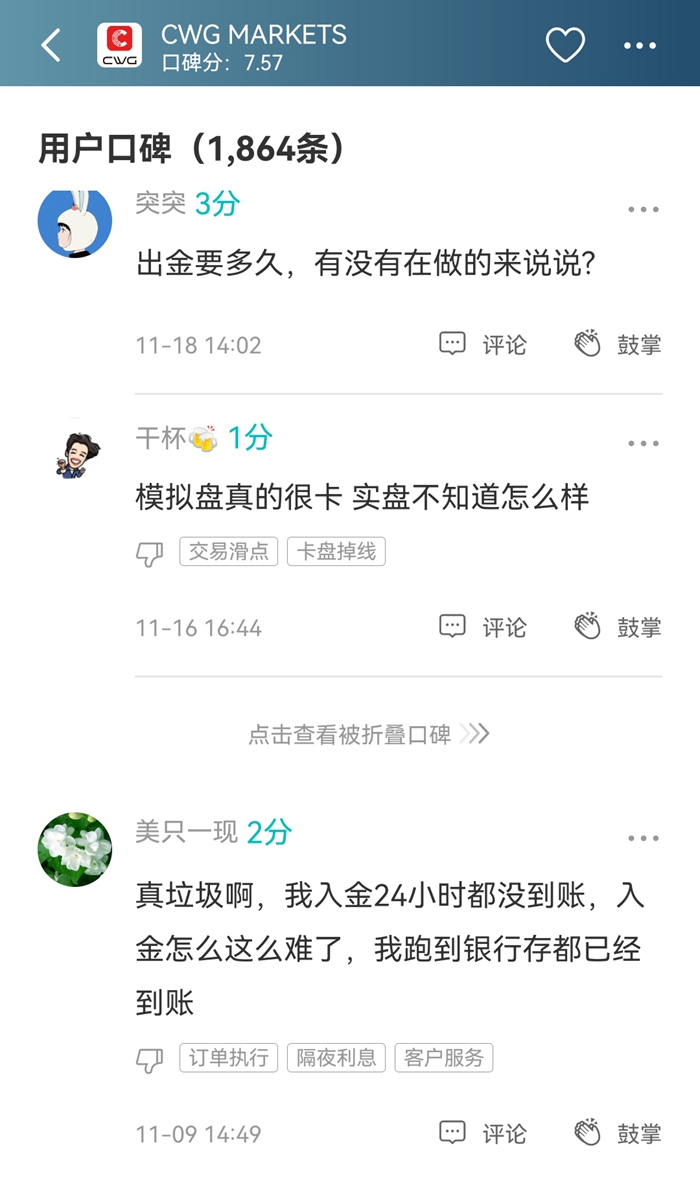Open options for 美只一现's review
Image resolution: width=700 pixels, height=1178 pixels.
643,839
